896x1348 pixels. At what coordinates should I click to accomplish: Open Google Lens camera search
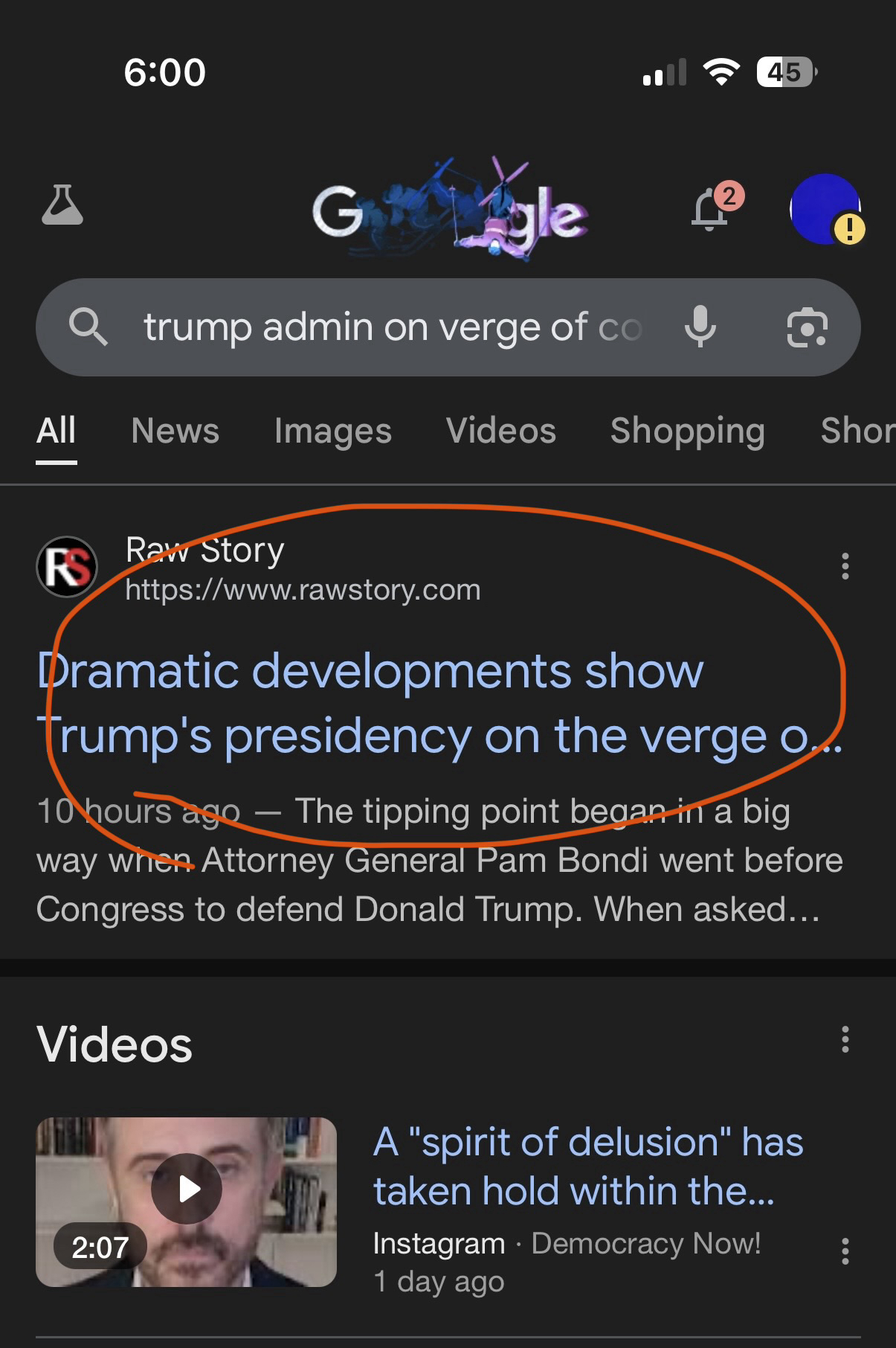point(807,327)
